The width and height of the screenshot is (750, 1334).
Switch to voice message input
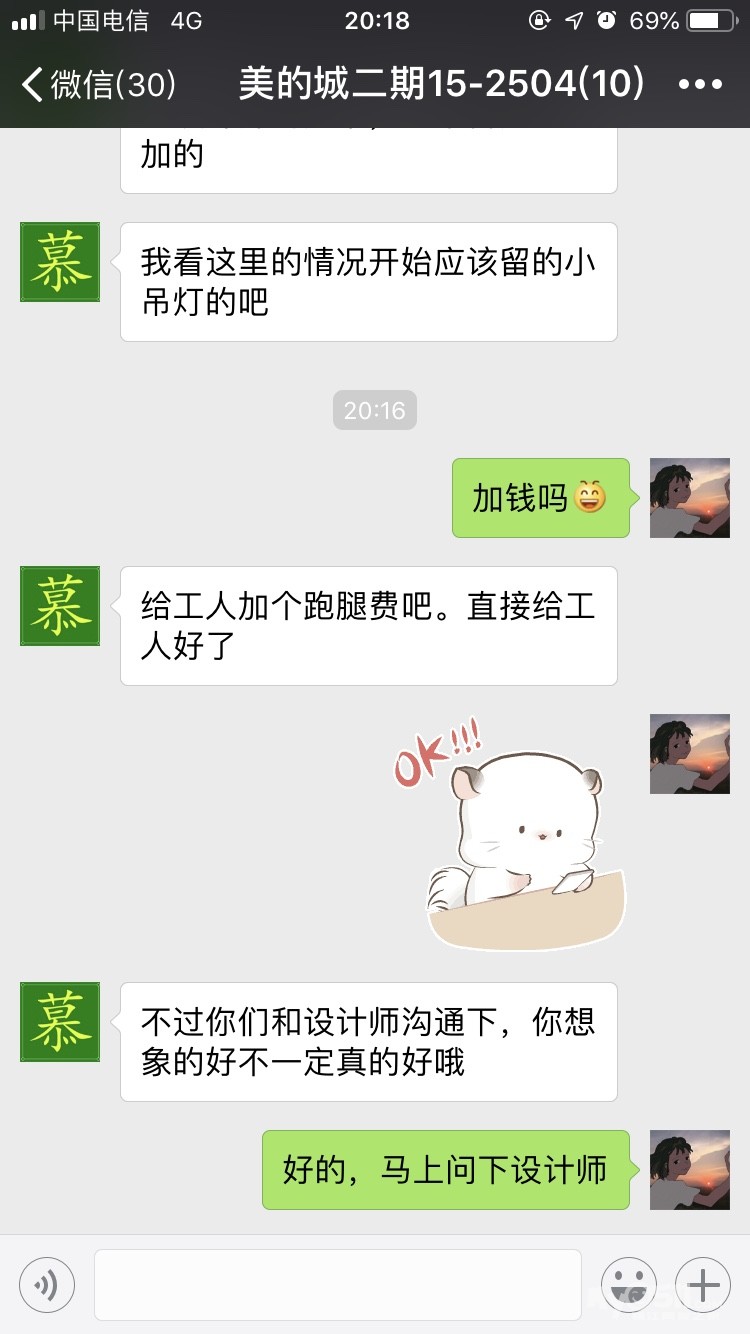tap(47, 1285)
